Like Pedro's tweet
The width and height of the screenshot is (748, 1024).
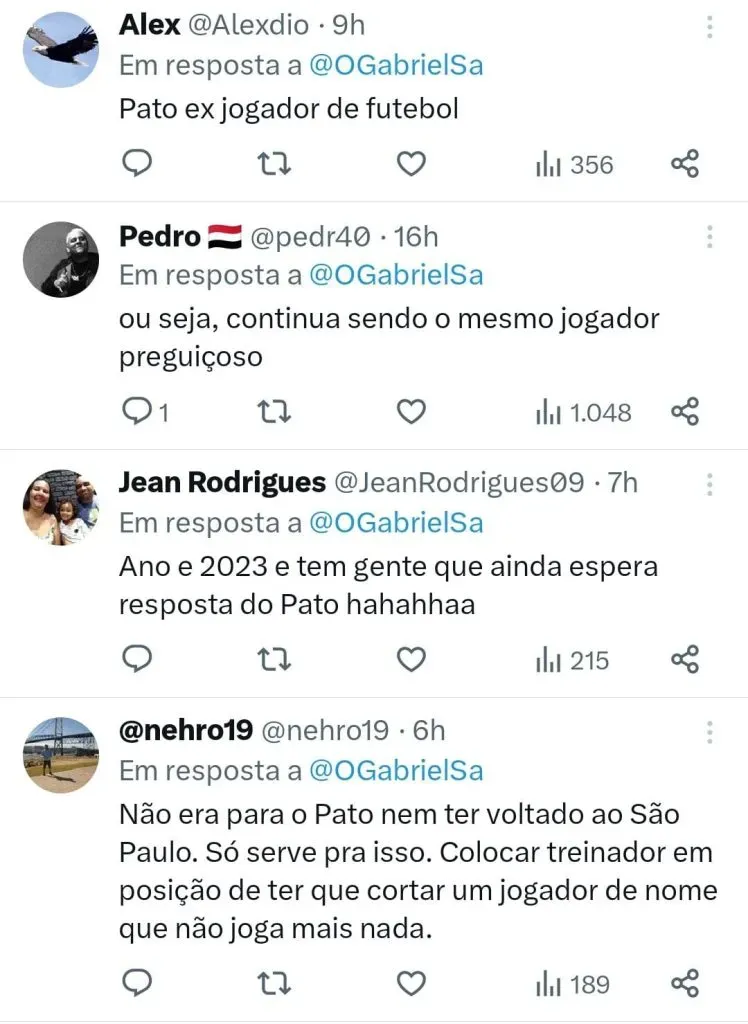411,411
